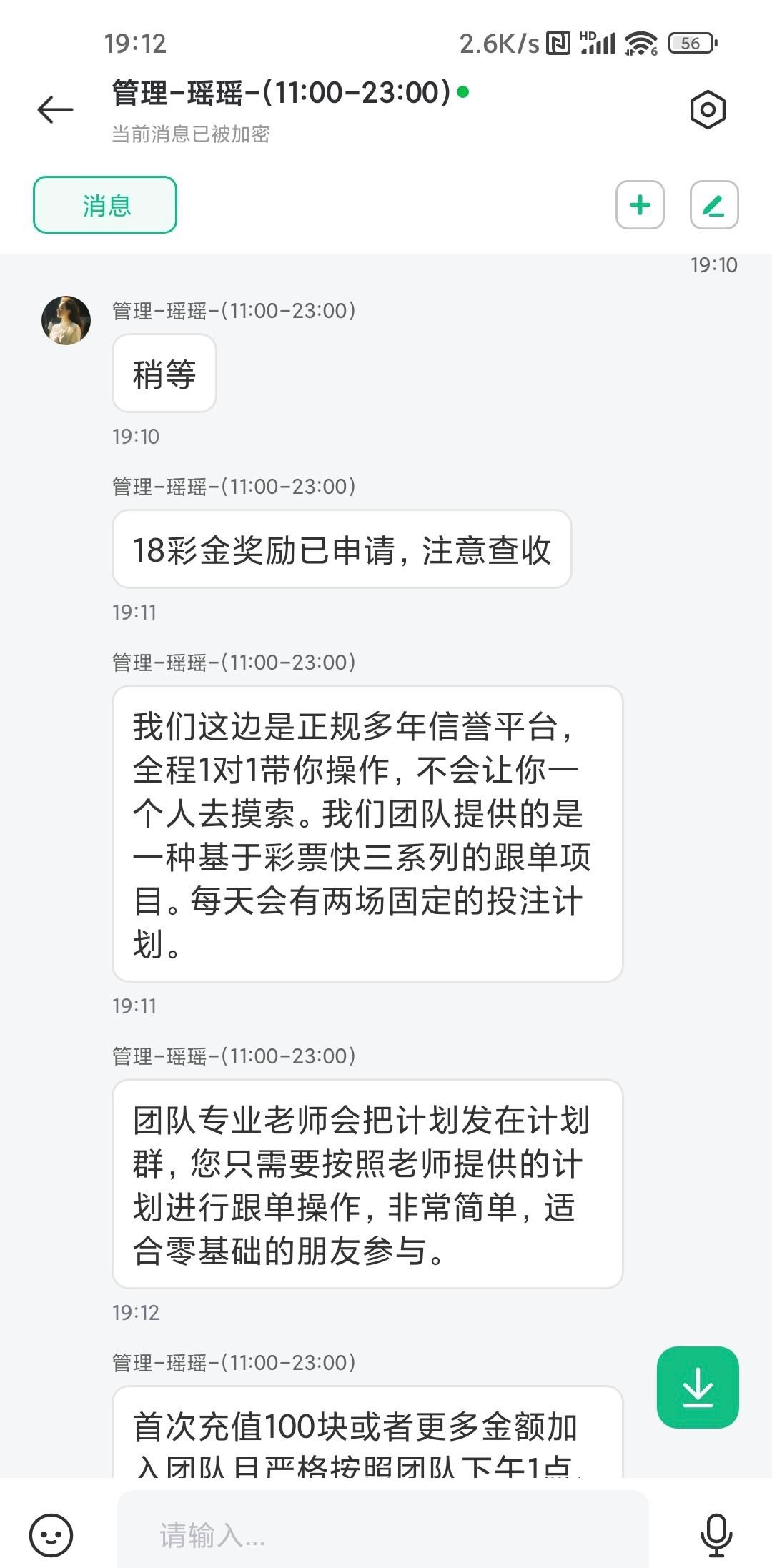Select the 消息 tab
772x1568 pixels.
tap(105, 205)
